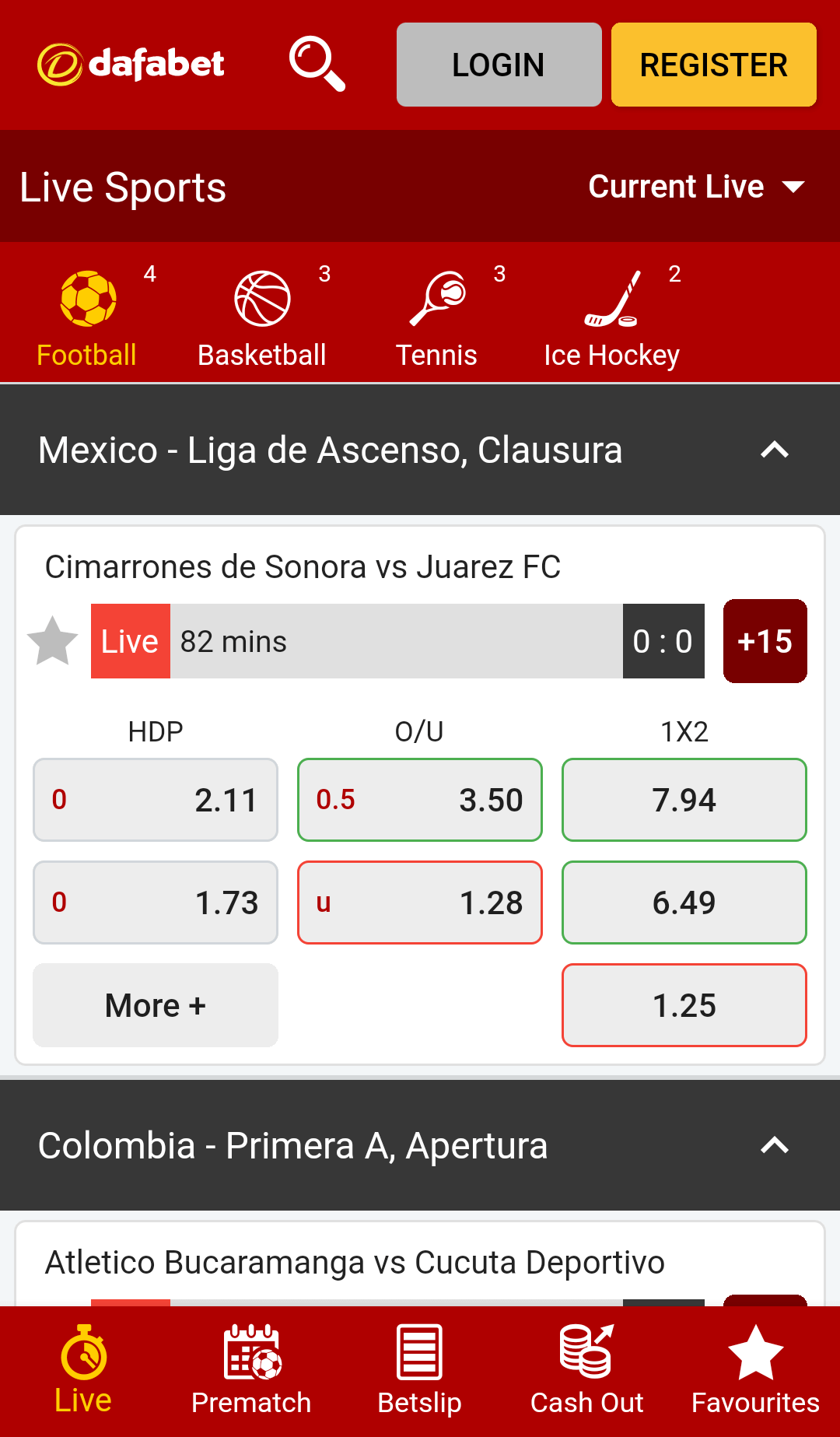Open the Current Live dropdown
This screenshot has width=840, height=1437.
coord(695,187)
